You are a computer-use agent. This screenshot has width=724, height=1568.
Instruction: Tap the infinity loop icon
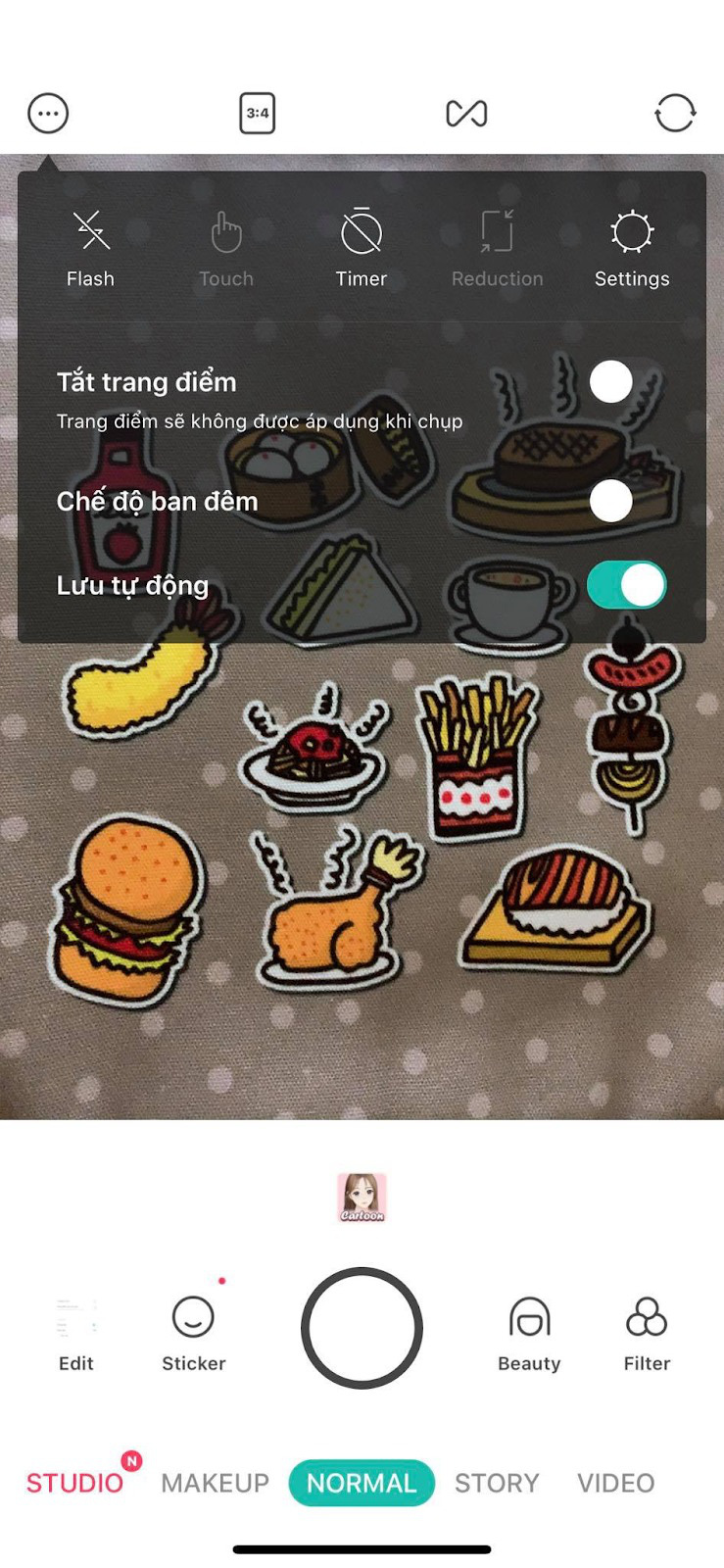(x=466, y=114)
